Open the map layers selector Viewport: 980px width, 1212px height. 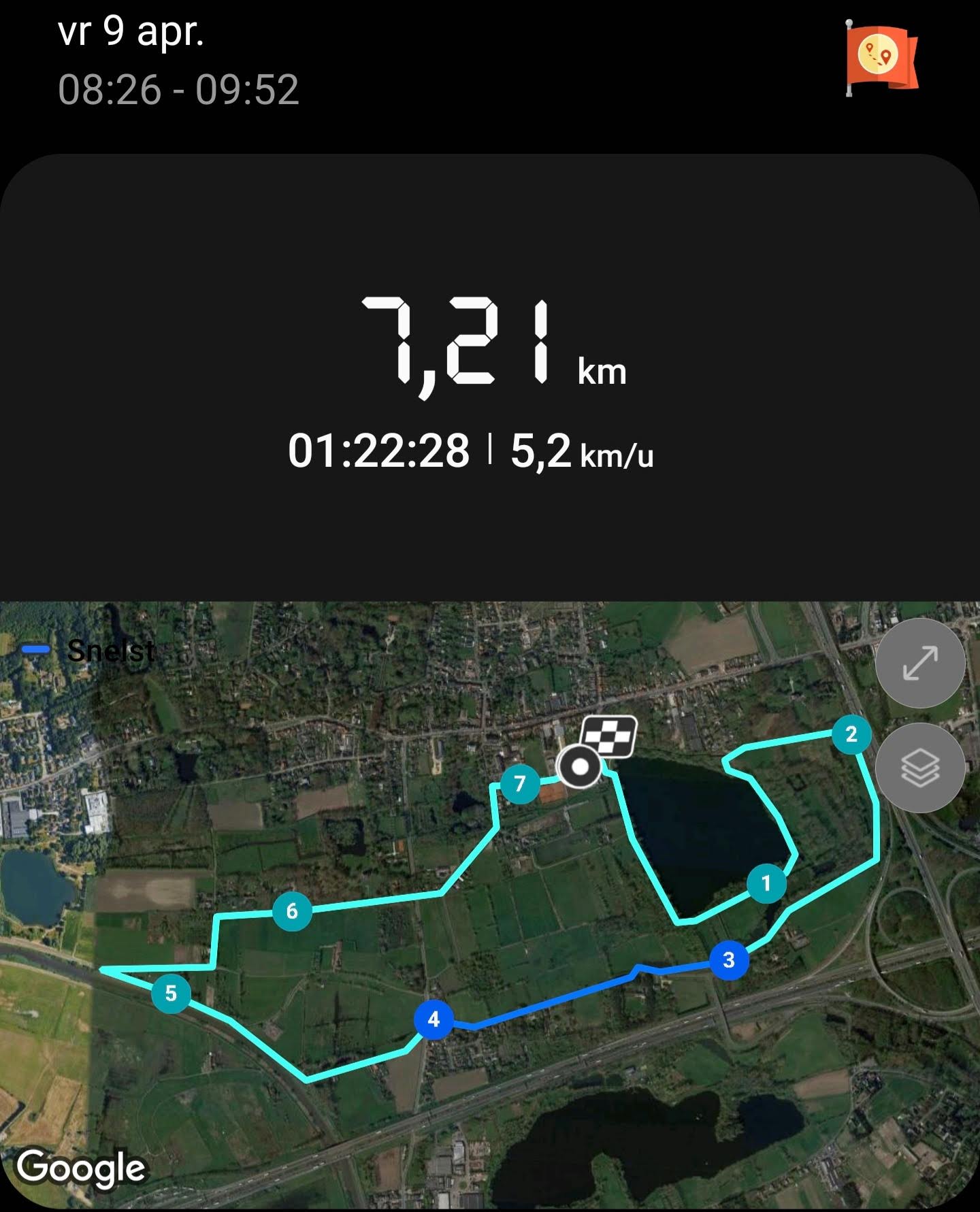point(920,767)
